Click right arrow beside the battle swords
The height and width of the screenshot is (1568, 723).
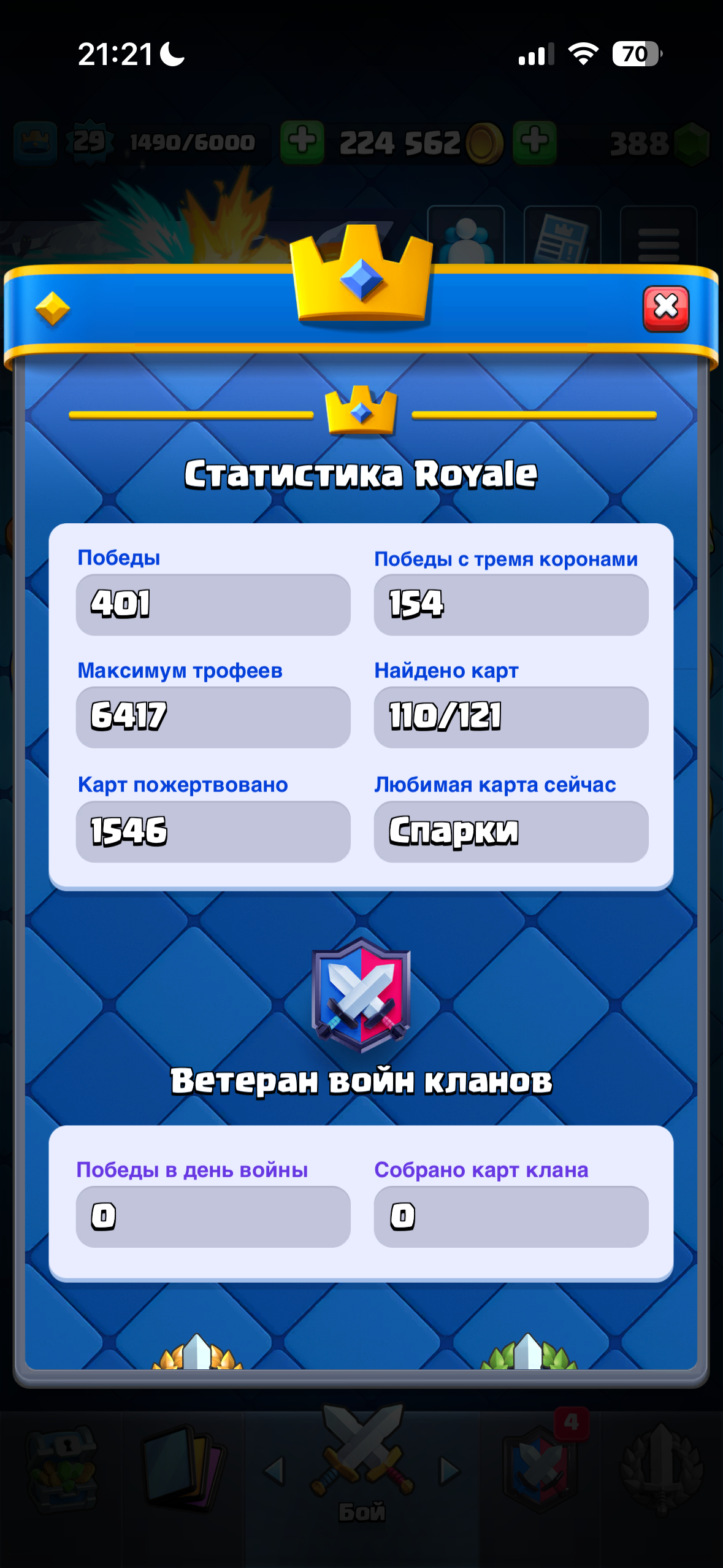pos(449,1472)
